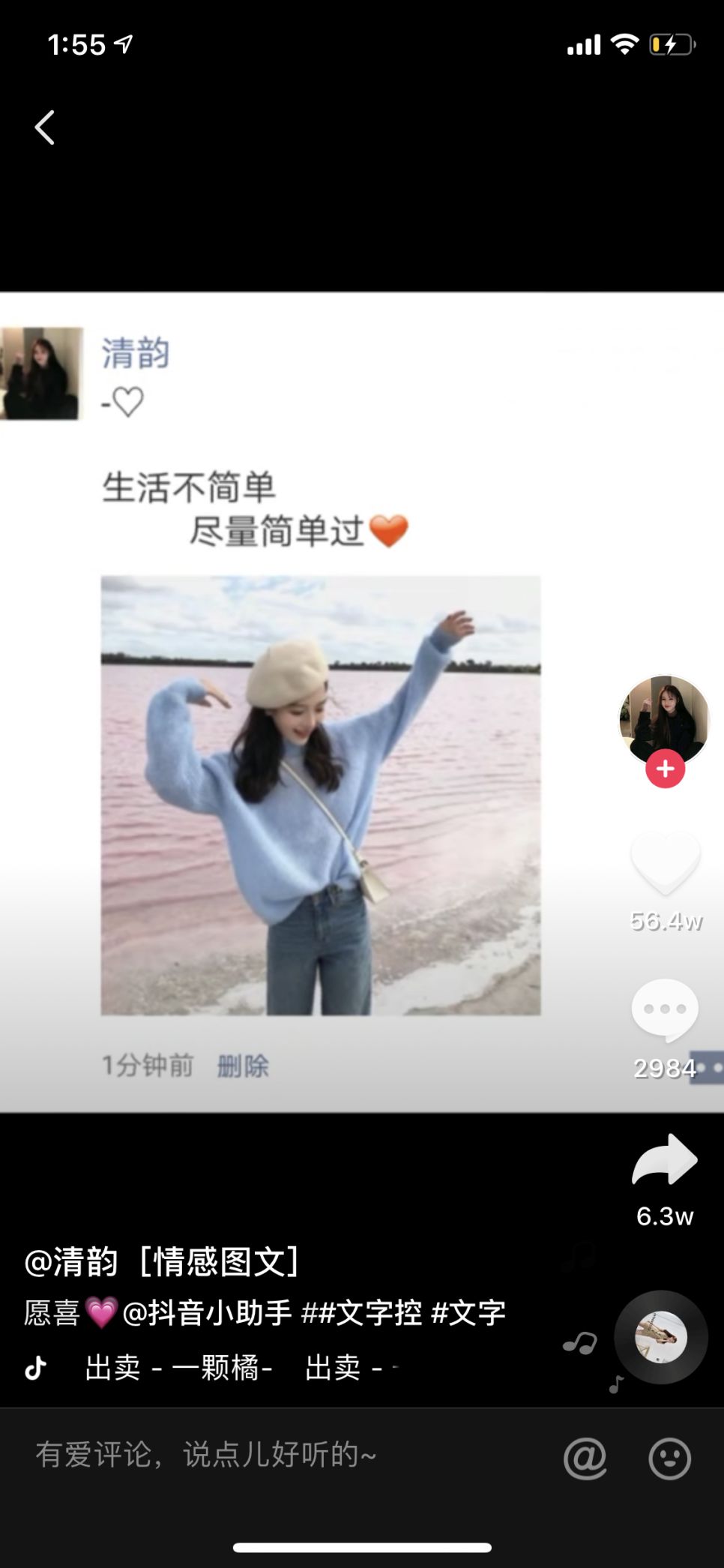The height and width of the screenshot is (1568, 724).
Task: Open the spinning music disc
Action: (661, 1337)
